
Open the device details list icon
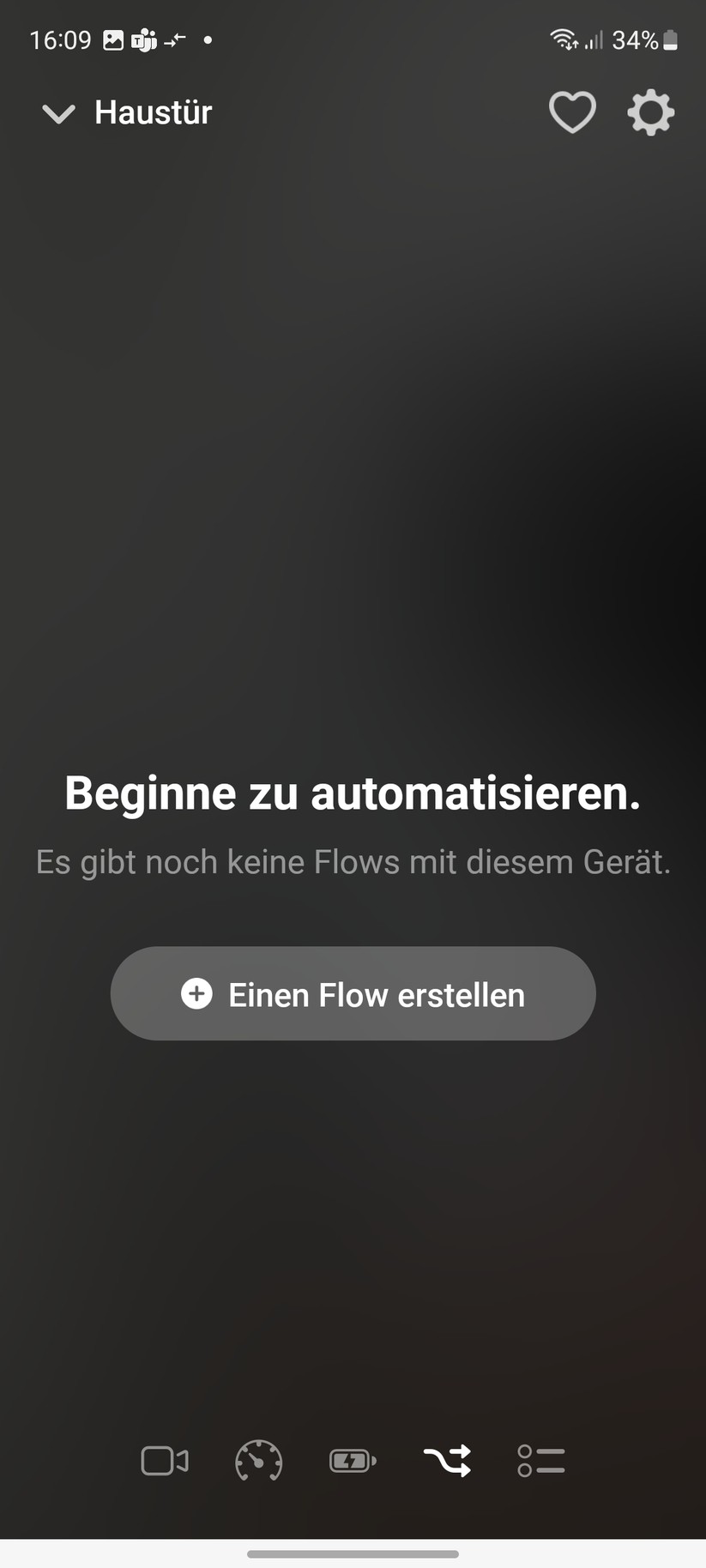coord(540,1461)
